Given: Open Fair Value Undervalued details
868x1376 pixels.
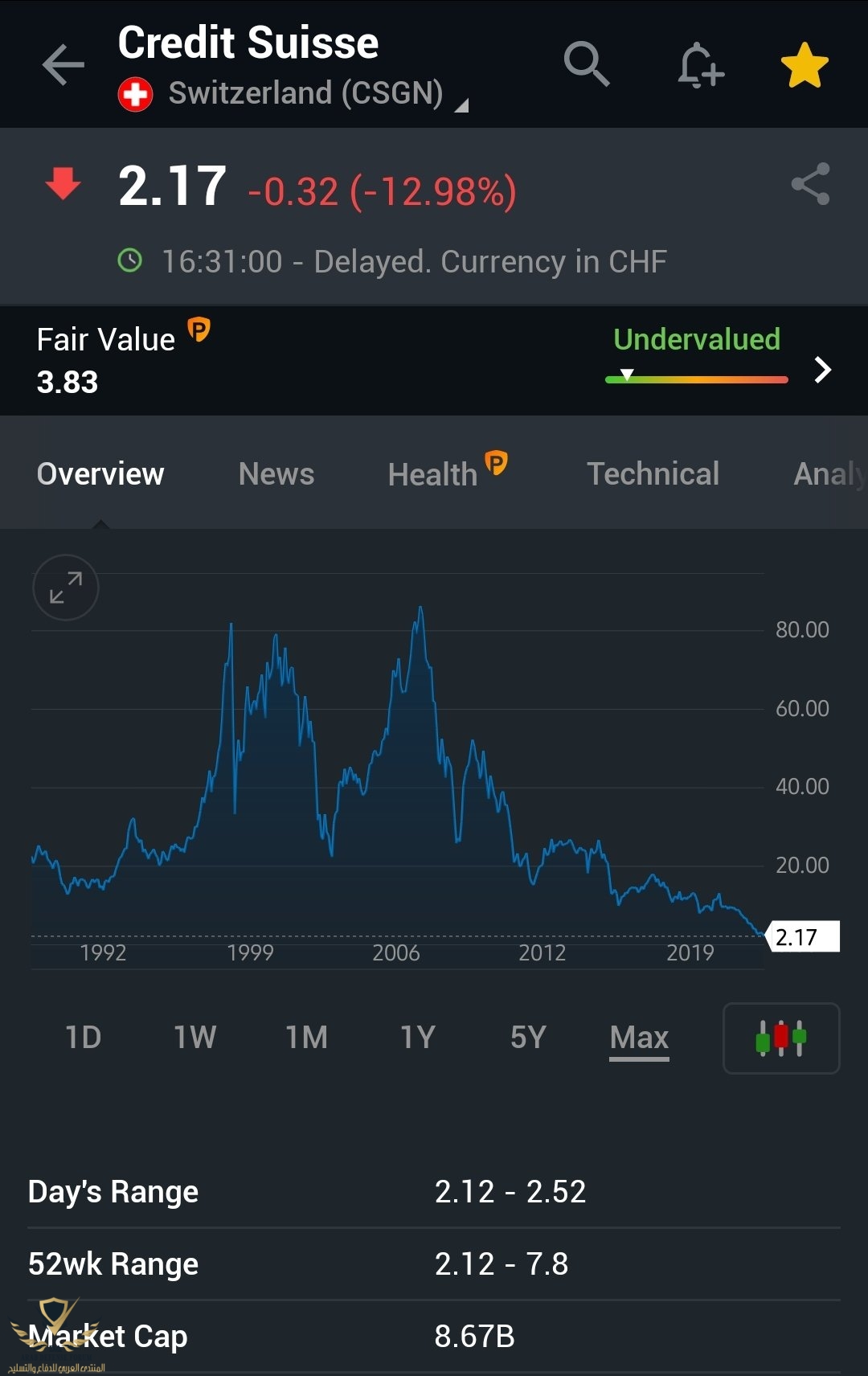Looking at the screenshot, I should (x=822, y=370).
